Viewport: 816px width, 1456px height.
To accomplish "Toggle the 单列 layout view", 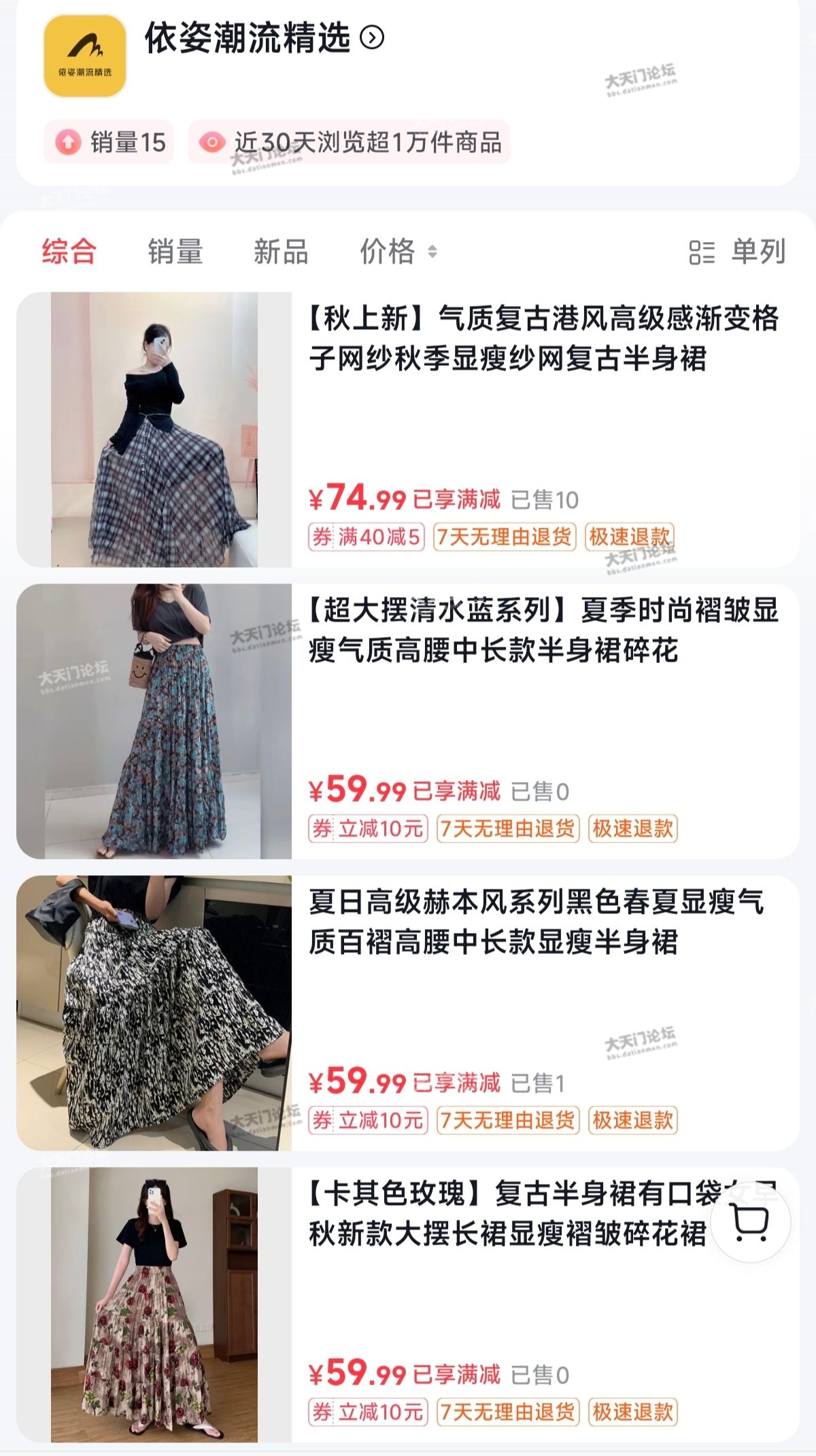I will pos(738,252).
